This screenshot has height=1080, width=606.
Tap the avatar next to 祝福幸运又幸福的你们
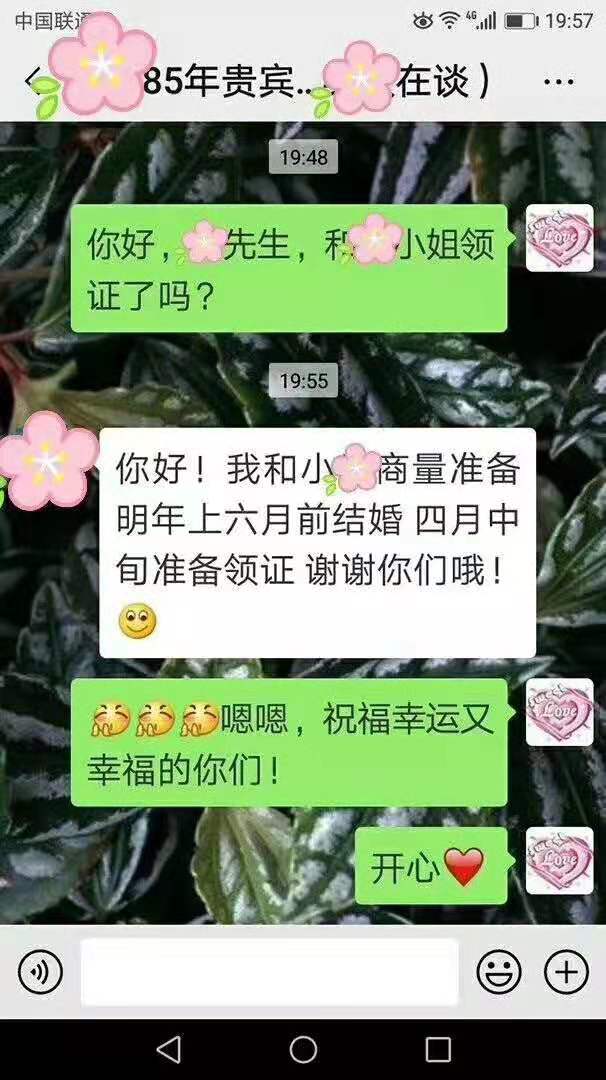(x=560, y=712)
